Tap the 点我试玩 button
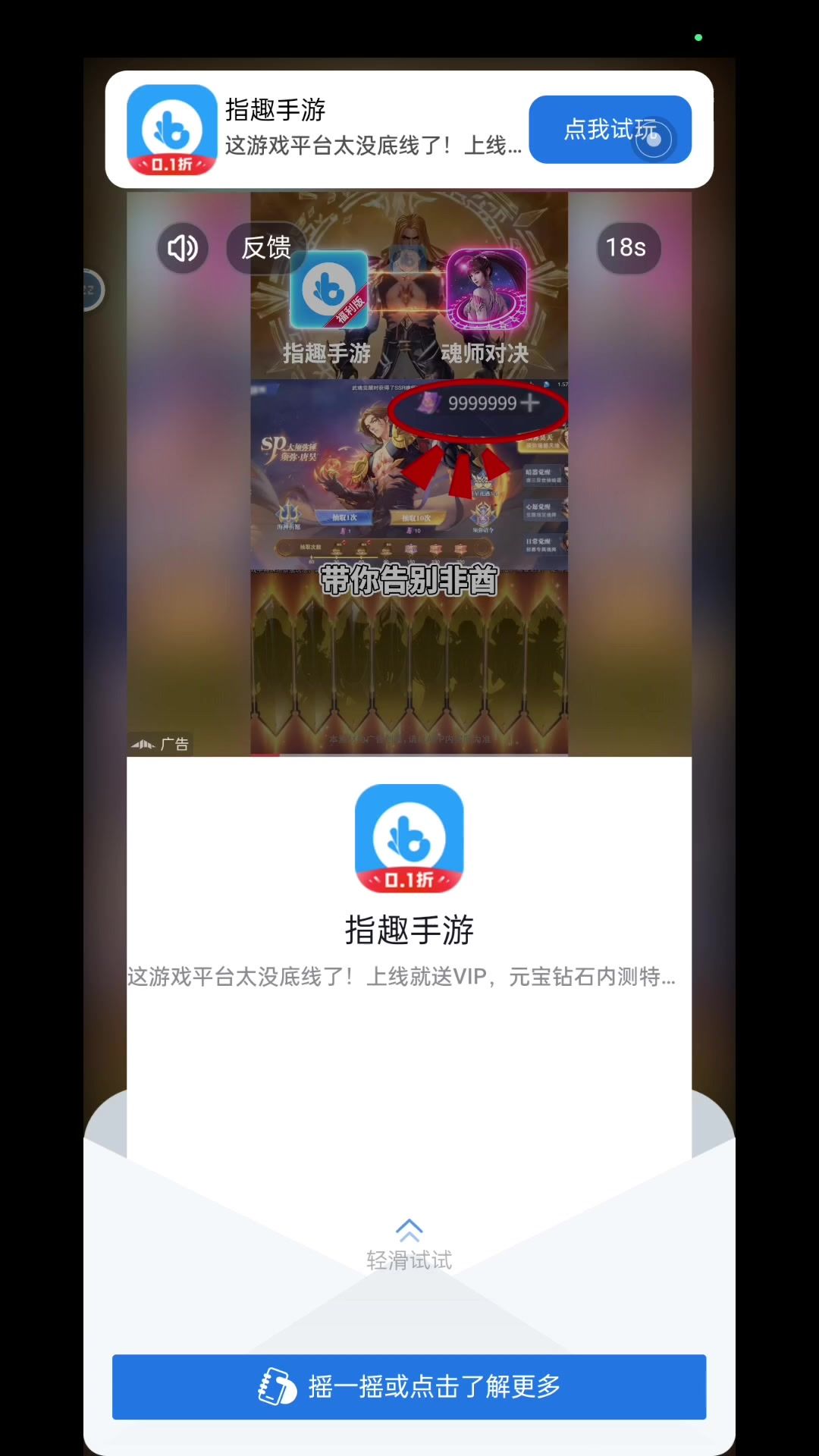This screenshot has height=1456, width=819. (610, 130)
